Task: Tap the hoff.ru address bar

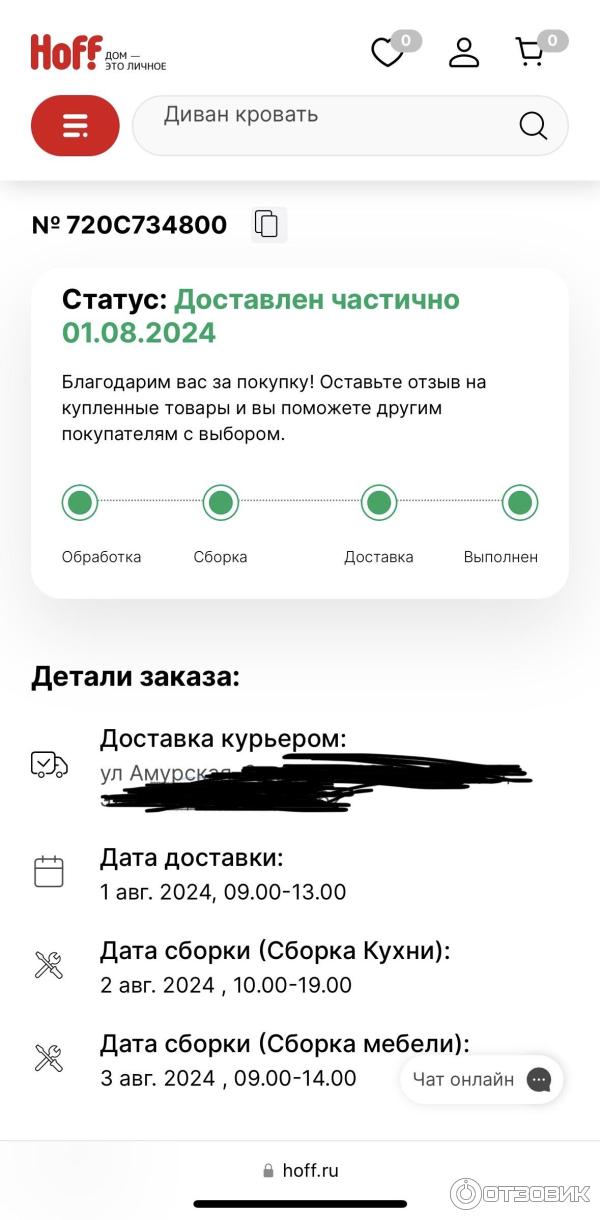Action: click(300, 1170)
